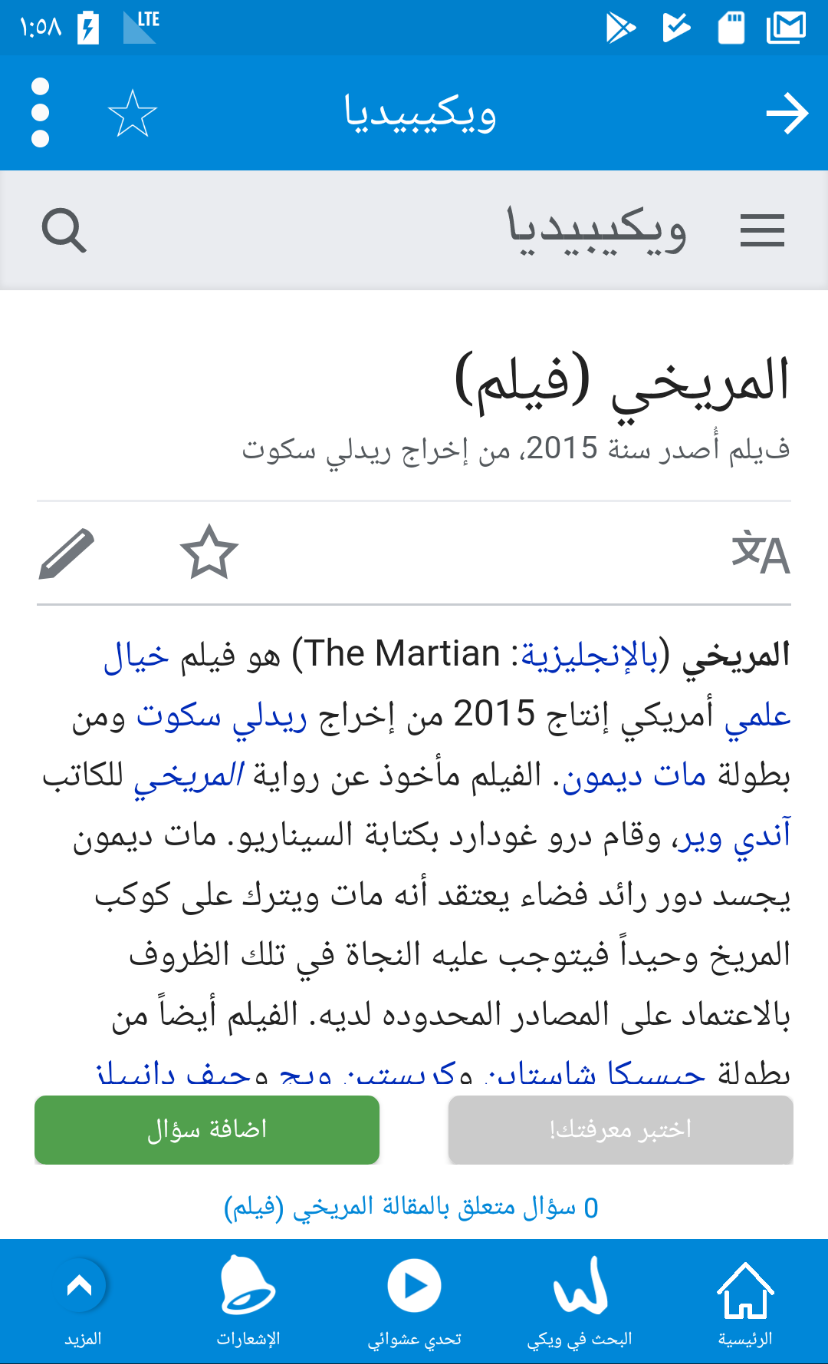The width and height of the screenshot is (828, 1364).
Task: Tap the star icon in the app bar
Action: 132,114
